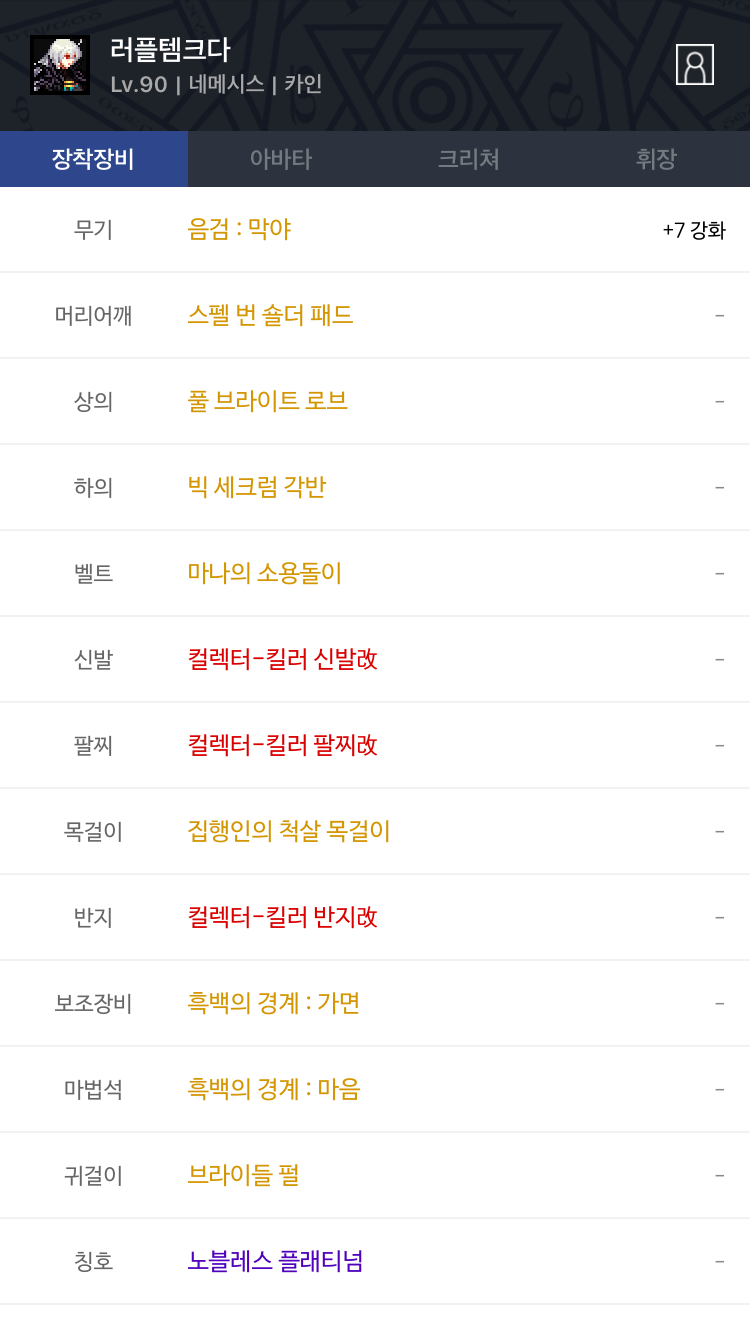This screenshot has width=750, height=1334.
Task: View belt item 마나의 소용돌이
Action: [x=264, y=573]
